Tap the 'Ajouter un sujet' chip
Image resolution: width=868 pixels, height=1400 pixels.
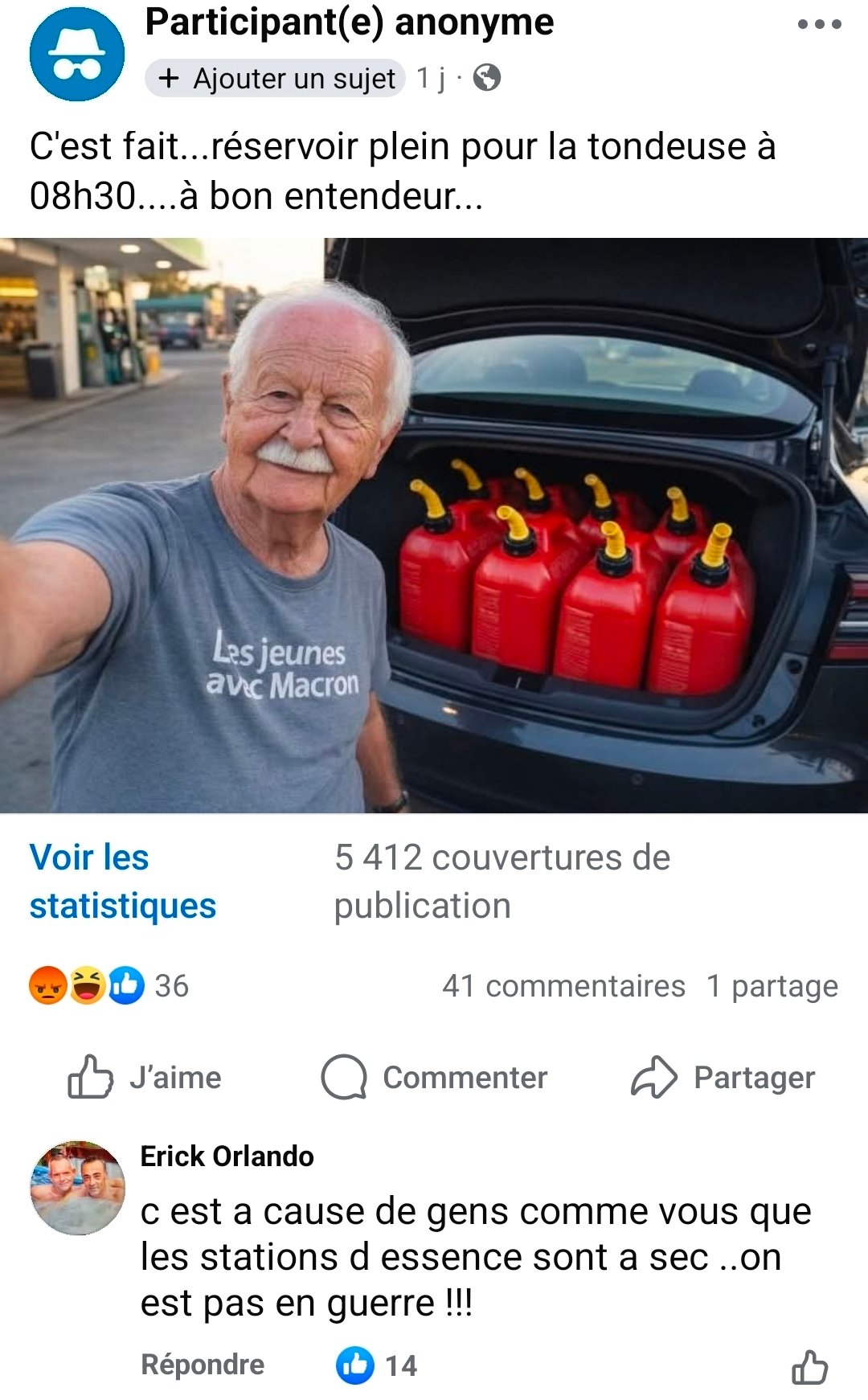[276, 79]
